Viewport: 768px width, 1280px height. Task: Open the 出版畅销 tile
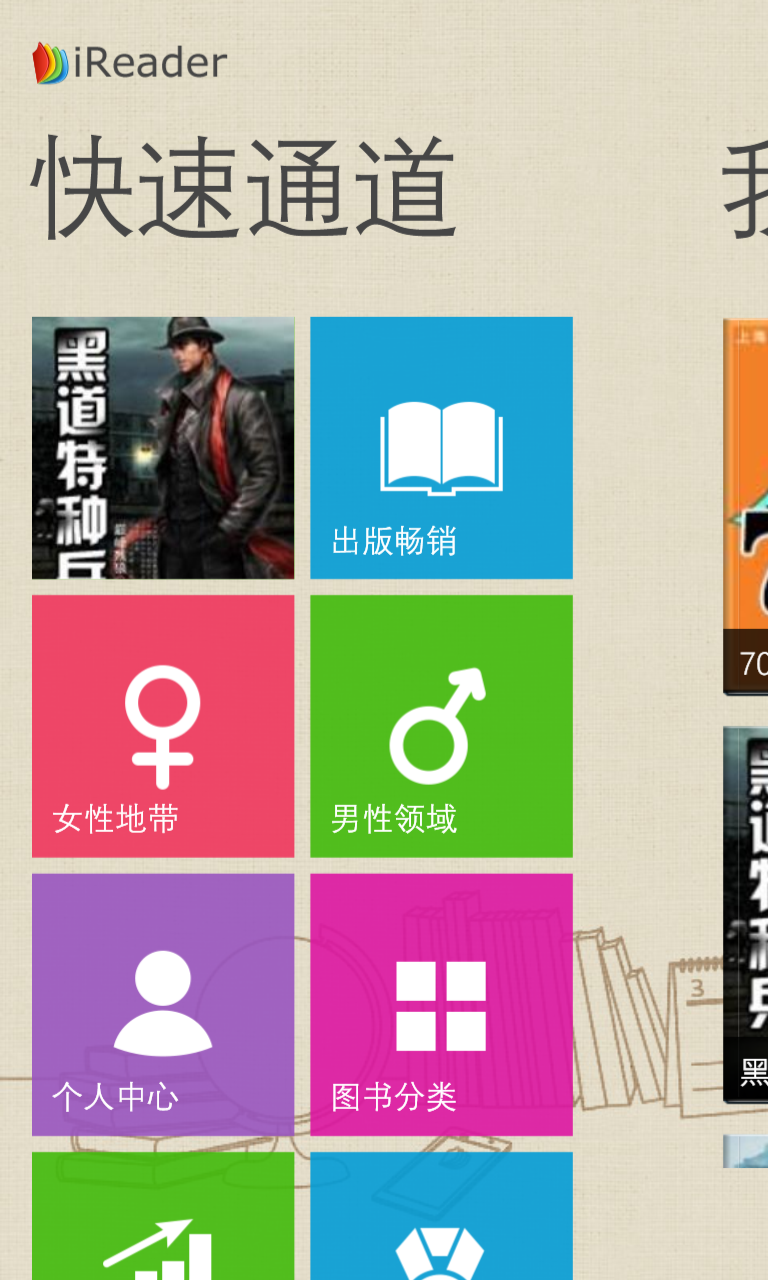point(441,448)
